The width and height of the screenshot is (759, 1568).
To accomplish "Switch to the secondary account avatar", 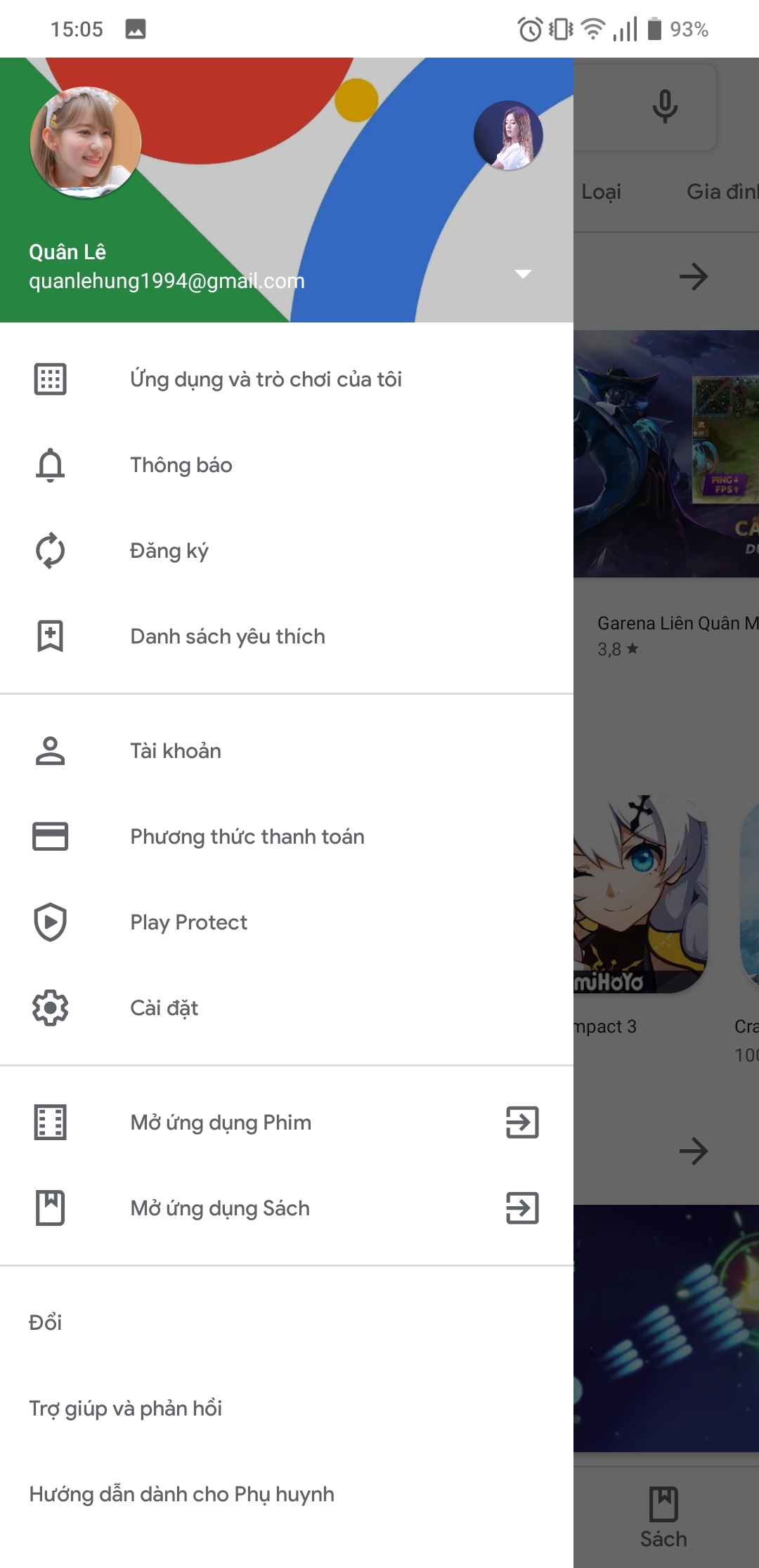I will tap(508, 136).
